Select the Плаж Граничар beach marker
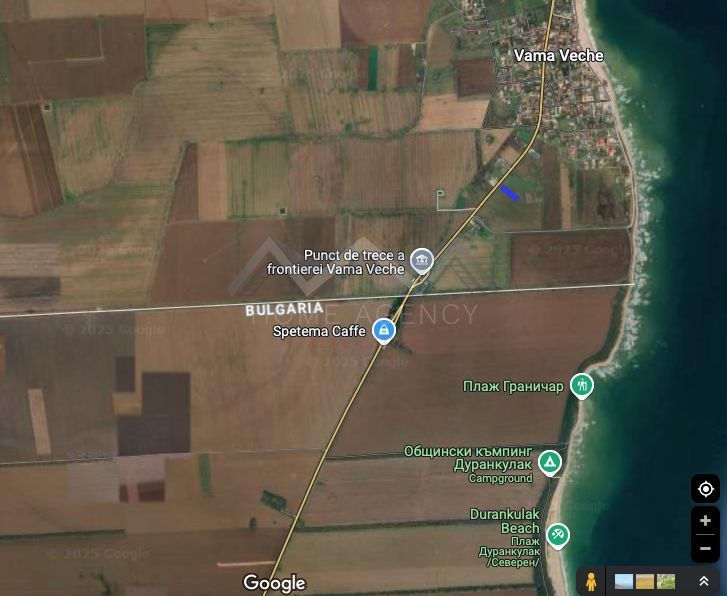The image size is (727, 596). point(582,385)
